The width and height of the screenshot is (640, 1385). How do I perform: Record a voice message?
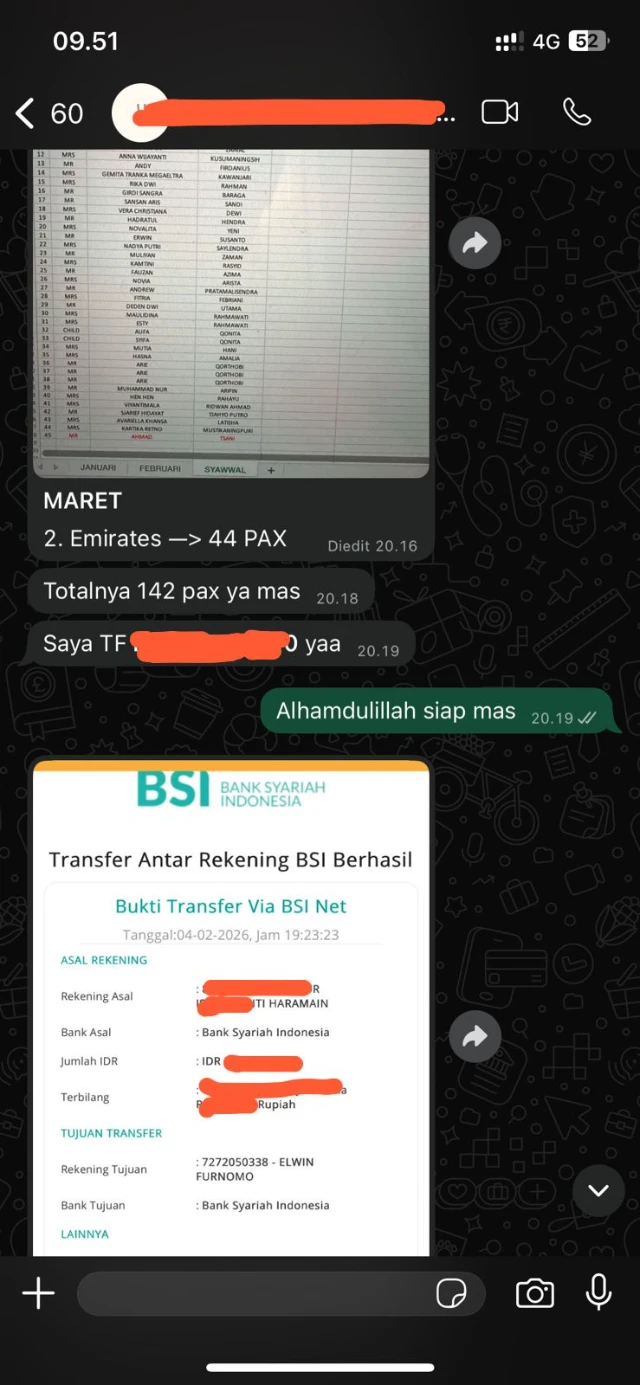pyautogui.click(x=598, y=1294)
